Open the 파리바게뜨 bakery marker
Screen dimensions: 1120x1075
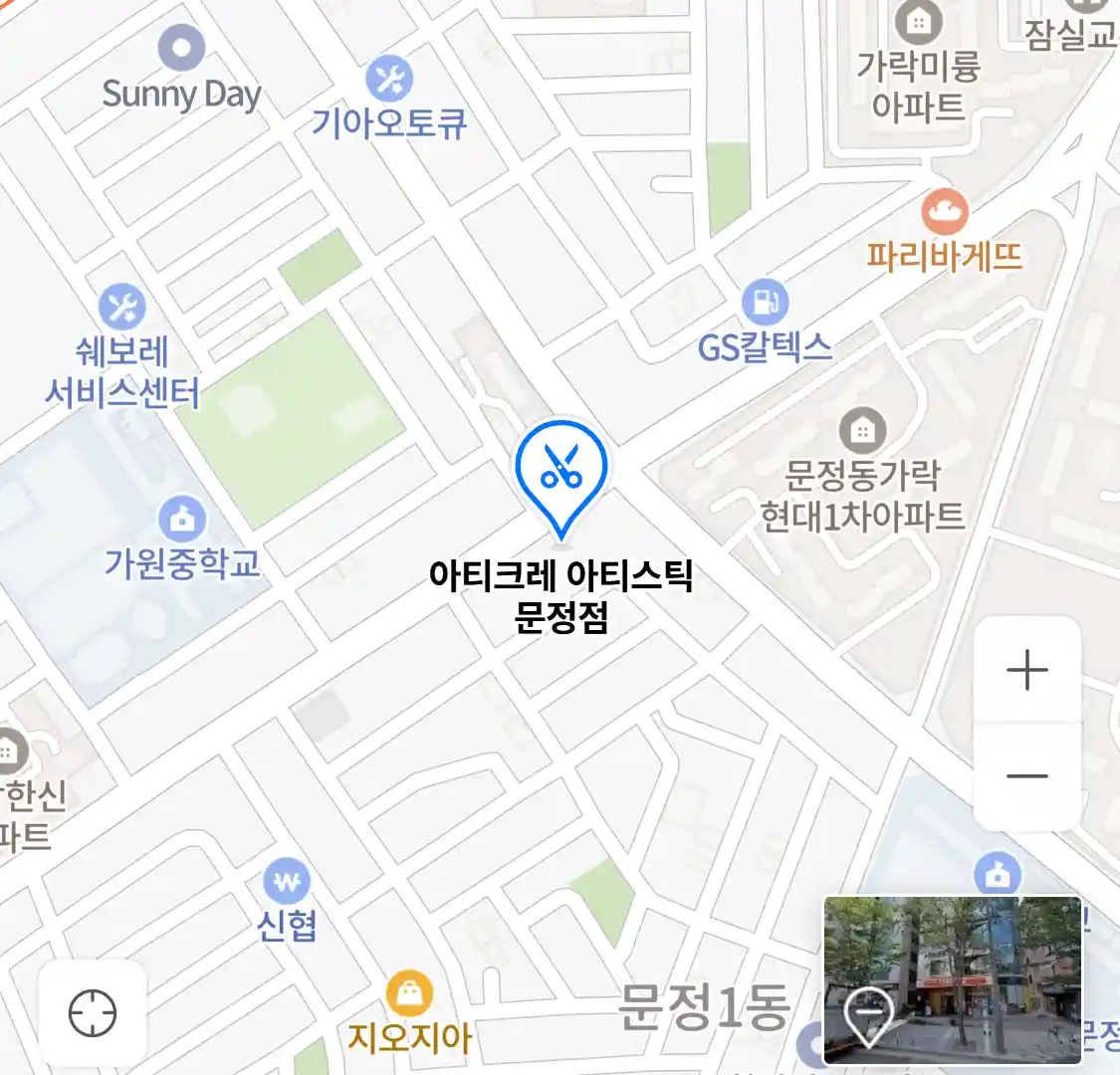[944, 212]
